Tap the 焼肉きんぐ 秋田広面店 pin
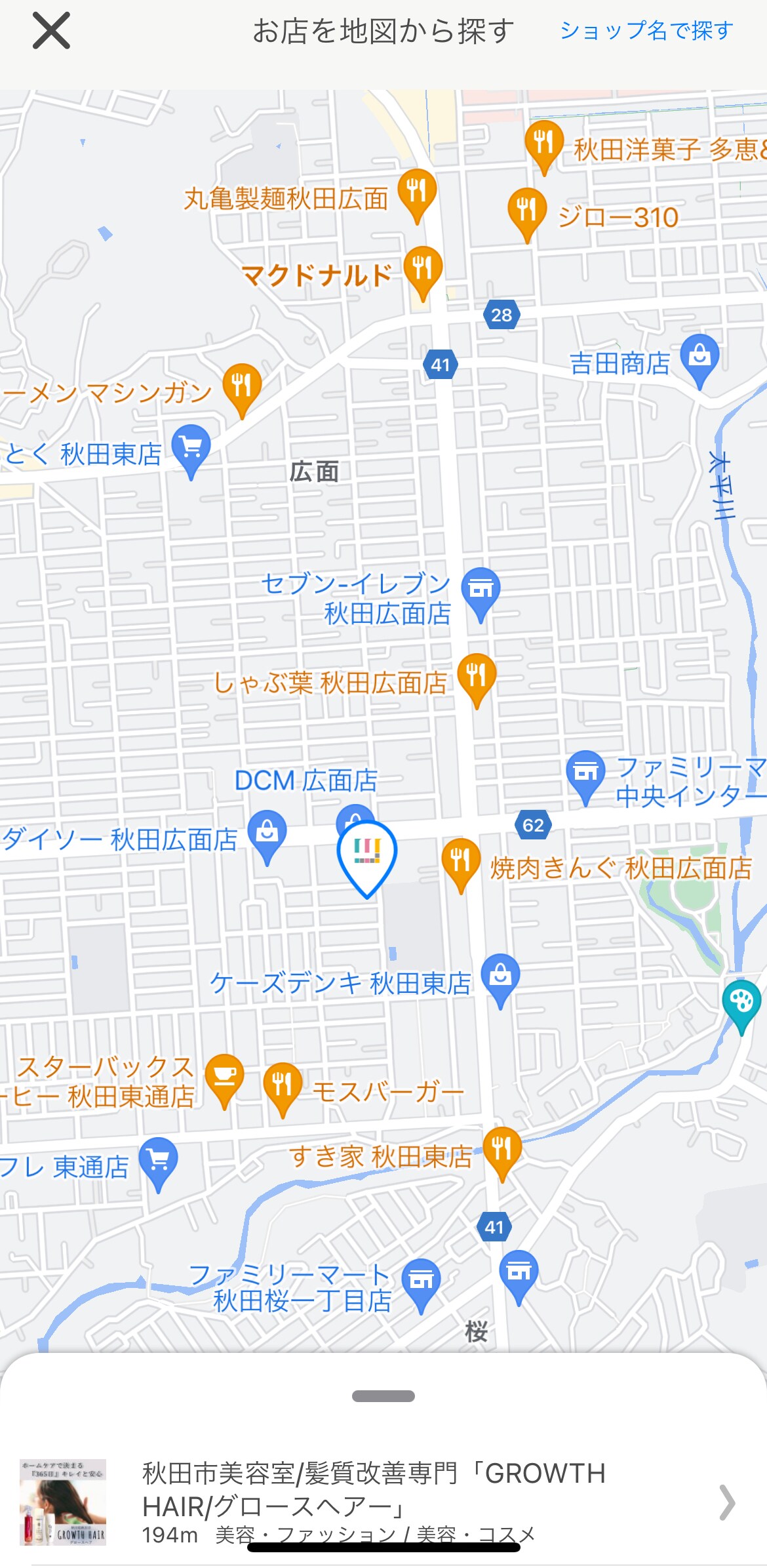The width and height of the screenshot is (767, 1568). click(x=461, y=860)
